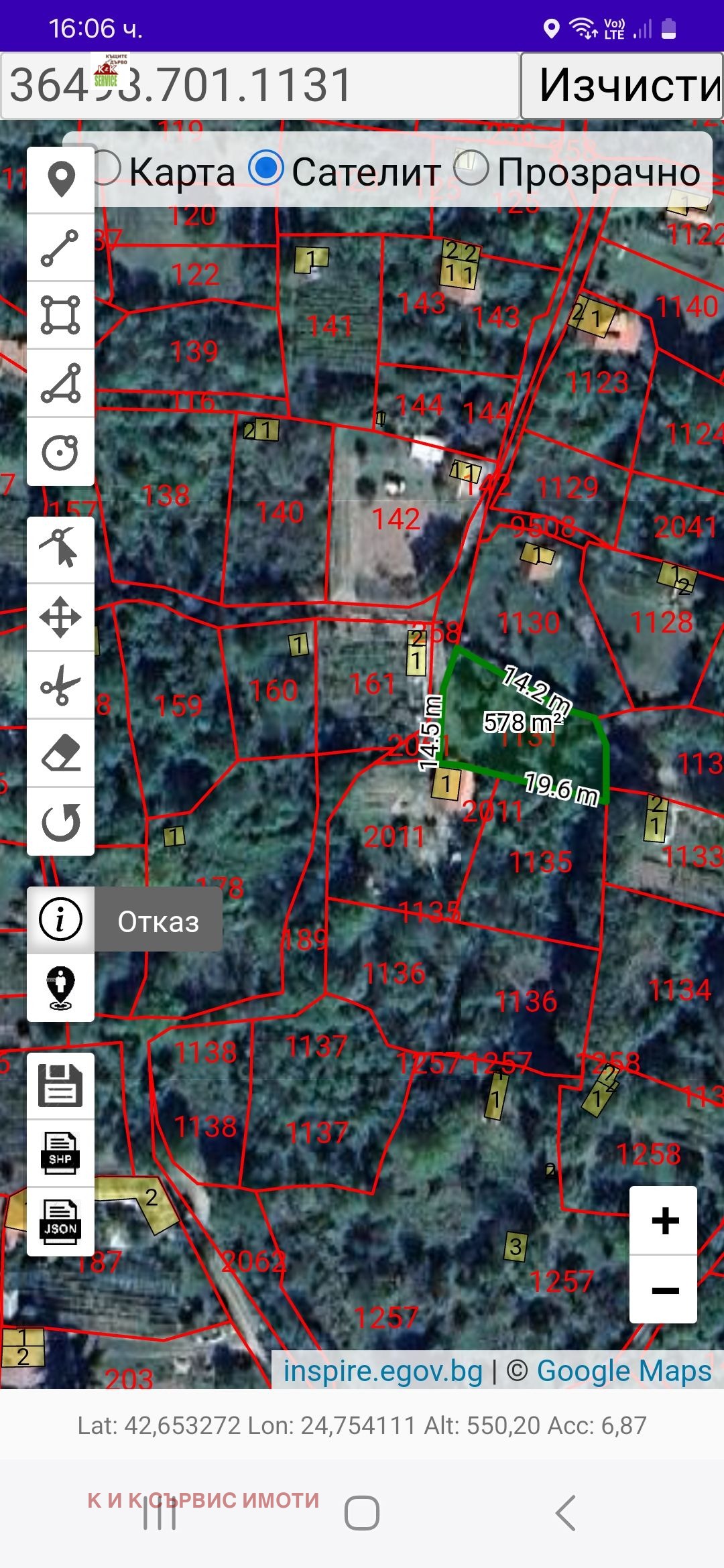Export drawing as SHP file
This screenshot has height=1568, width=724.
[60, 1154]
